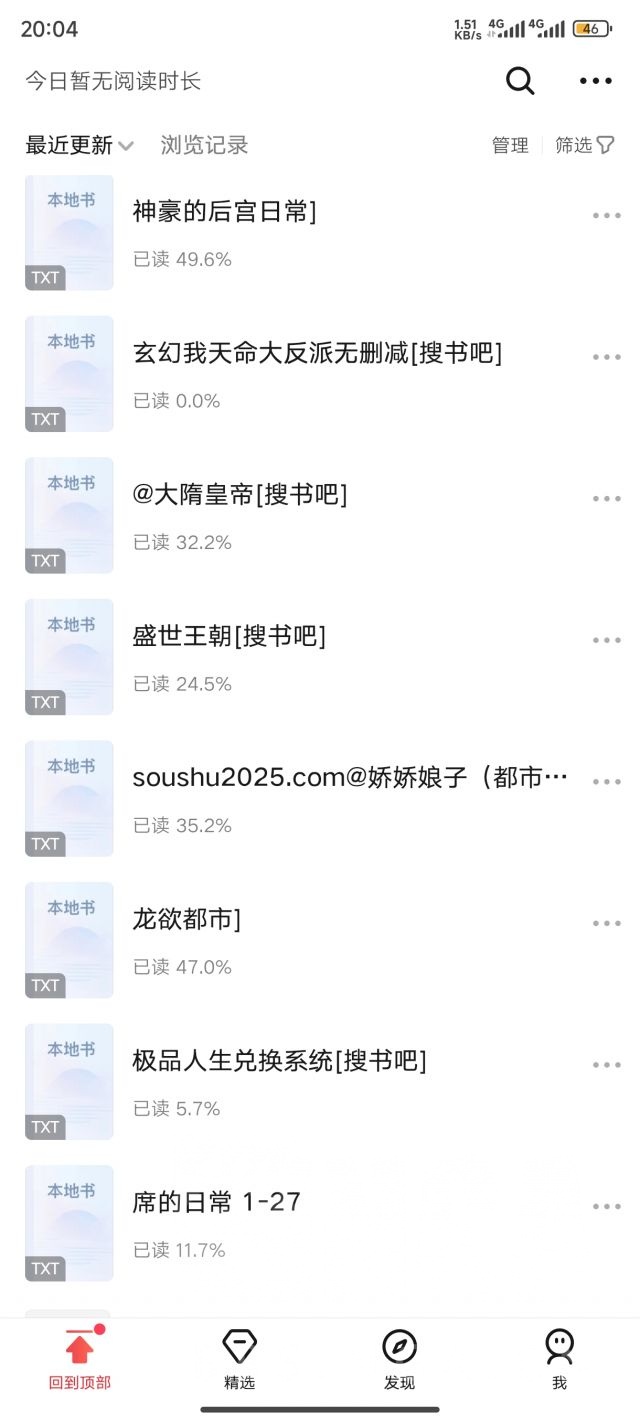Screen dimensions: 640x1422
Task: Open the book 神豪的后宫日常
Action: pyautogui.click(x=224, y=212)
